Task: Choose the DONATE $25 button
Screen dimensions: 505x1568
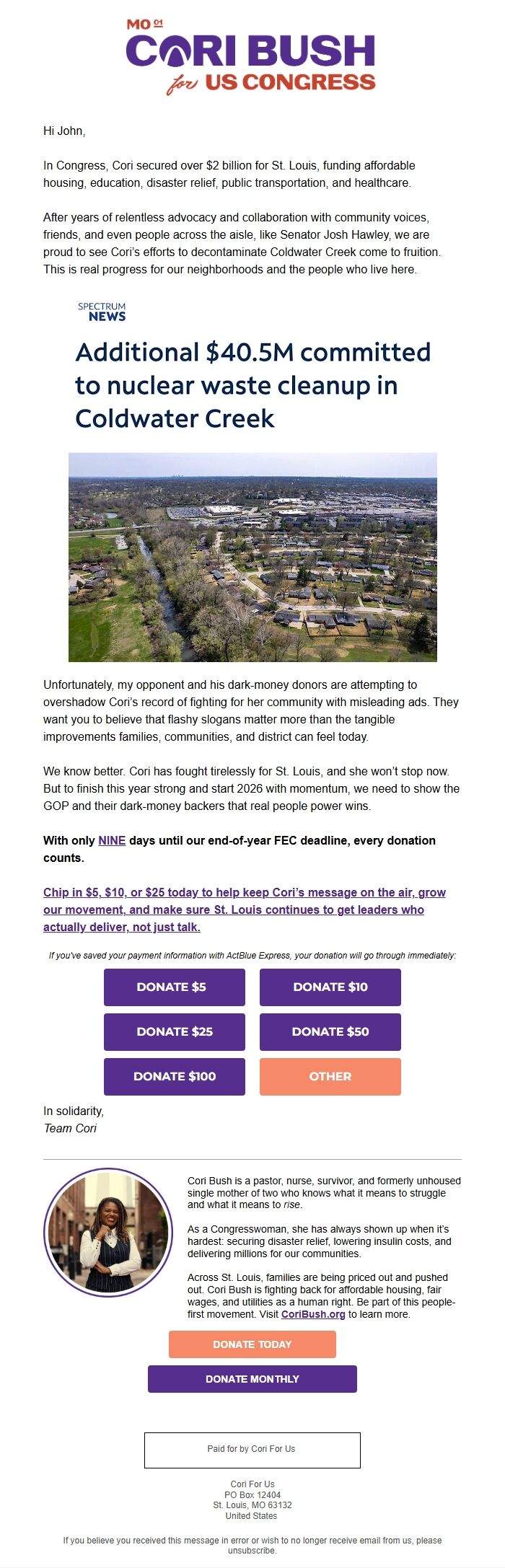Action: pyautogui.click(x=174, y=1031)
